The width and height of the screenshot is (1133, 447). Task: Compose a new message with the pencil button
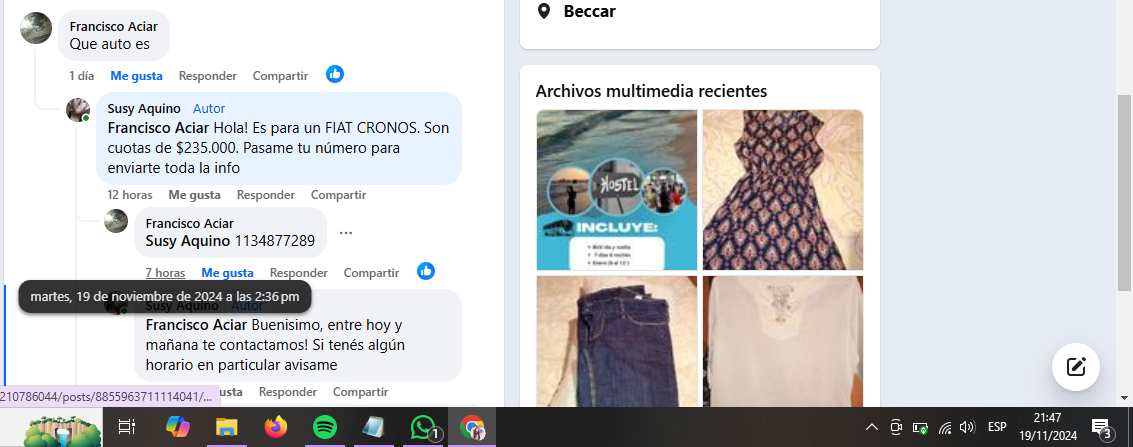pyautogui.click(x=1076, y=366)
